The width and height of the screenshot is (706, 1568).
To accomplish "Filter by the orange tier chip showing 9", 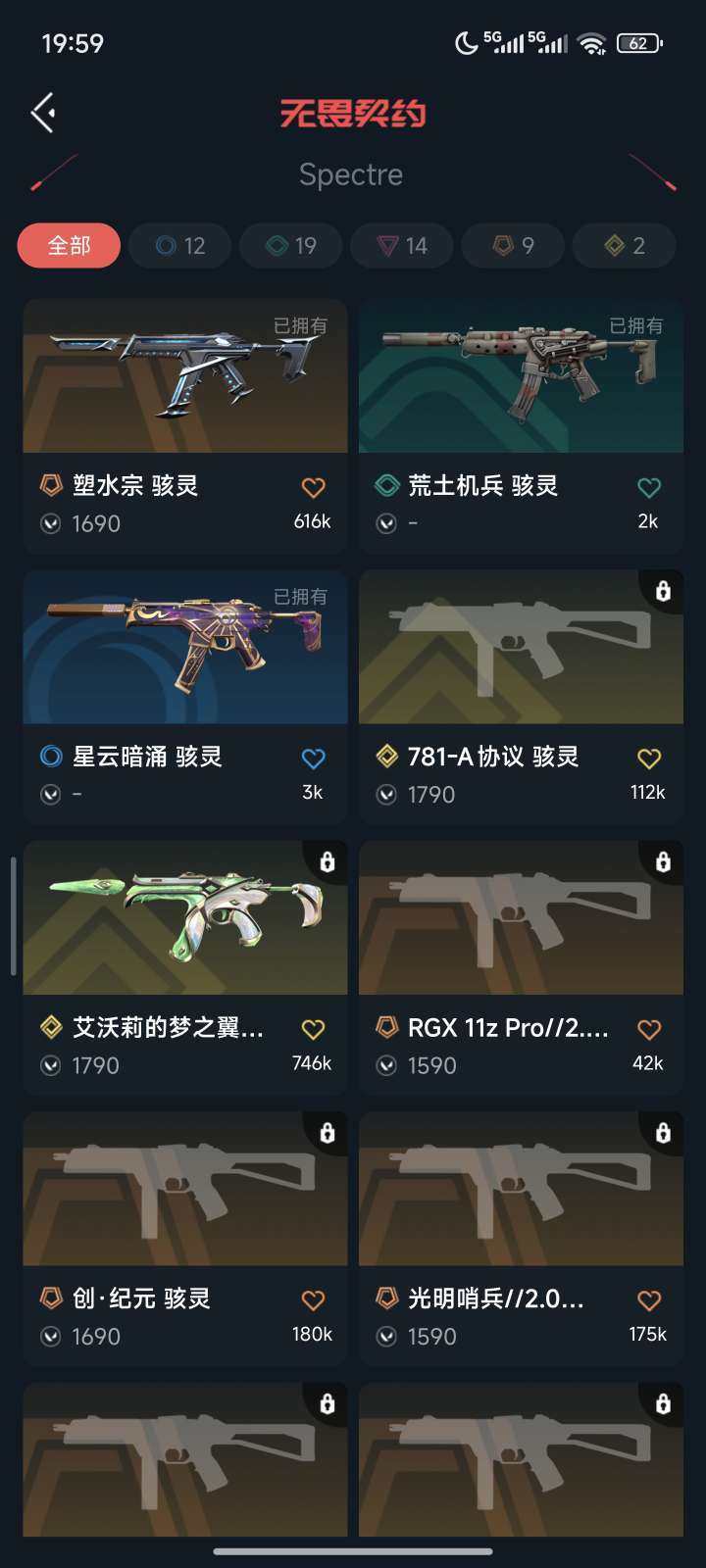I will (x=513, y=245).
